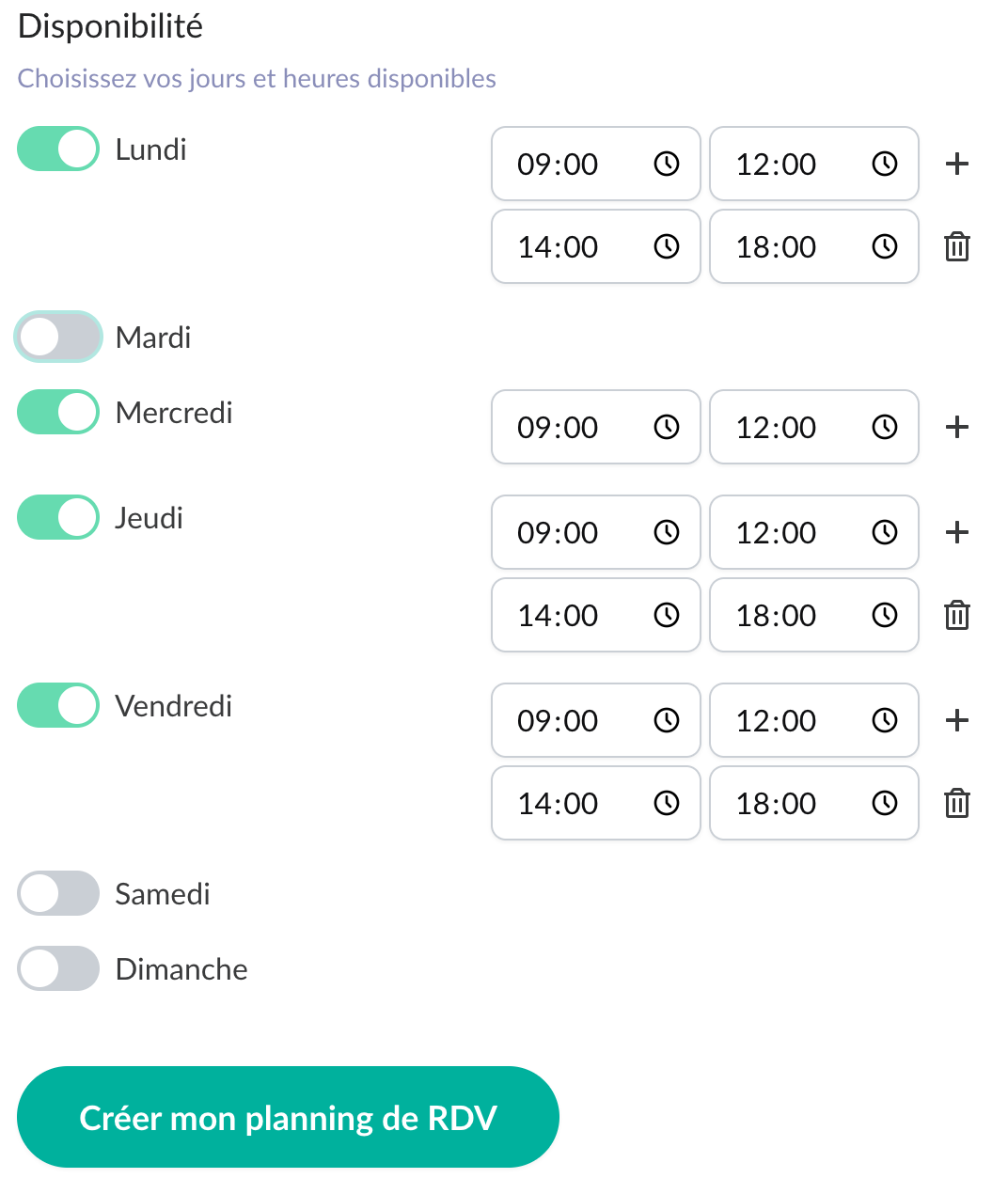This screenshot has width=1008, height=1194.
Task: Delete Lundi's 14:00–18:00 time slot
Action: tap(957, 247)
